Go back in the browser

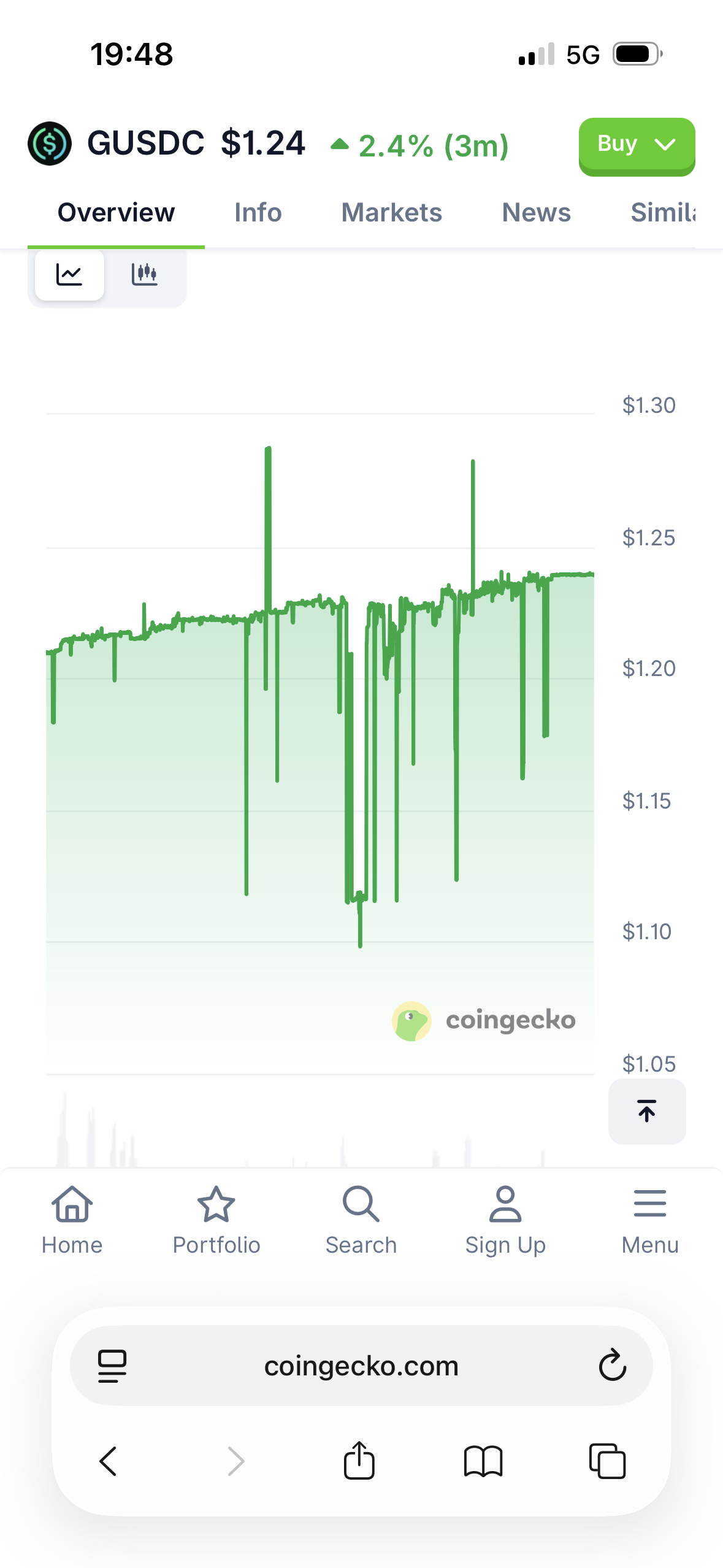click(x=109, y=1461)
